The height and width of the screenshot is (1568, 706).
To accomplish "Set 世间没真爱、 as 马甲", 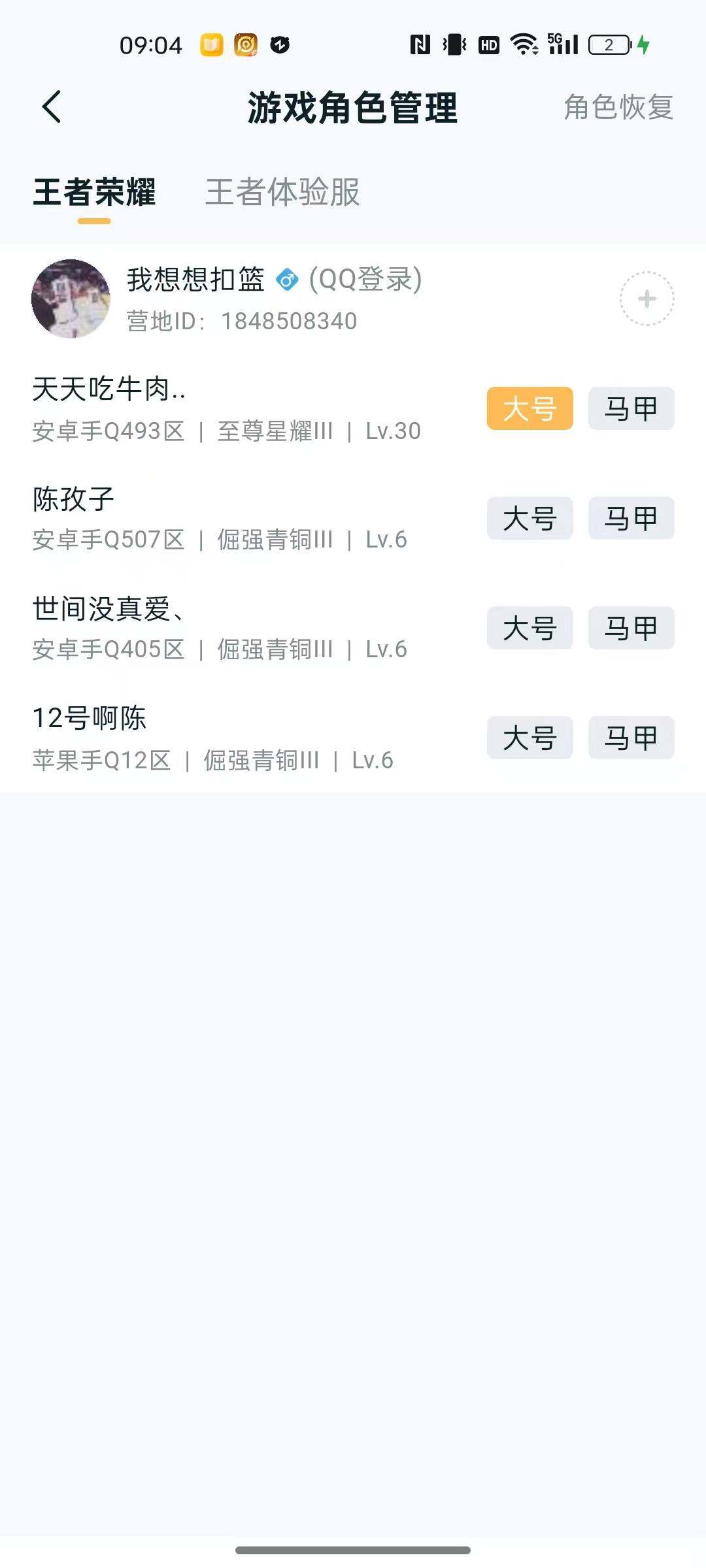I will click(630, 628).
